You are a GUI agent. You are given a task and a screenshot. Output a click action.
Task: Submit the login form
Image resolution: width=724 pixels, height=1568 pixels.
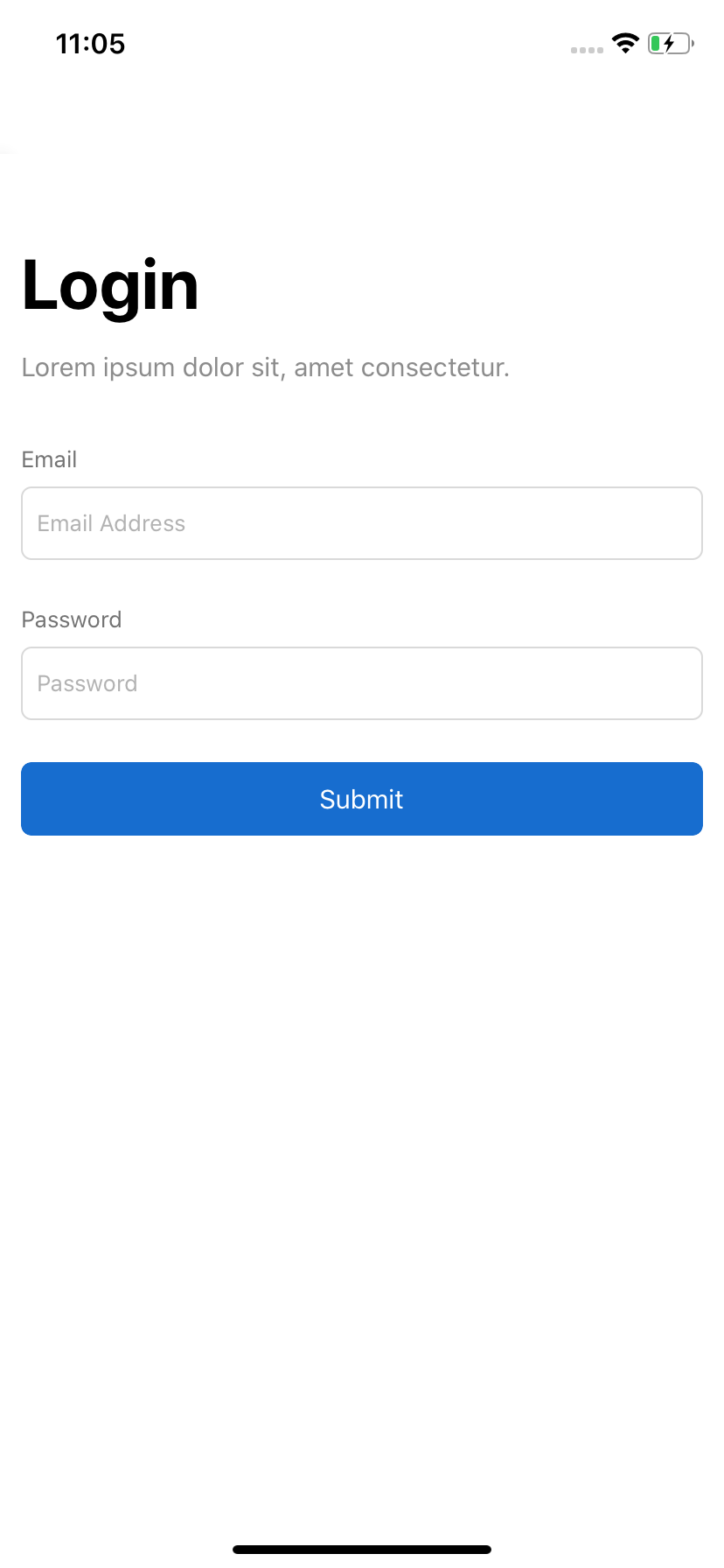(362, 799)
